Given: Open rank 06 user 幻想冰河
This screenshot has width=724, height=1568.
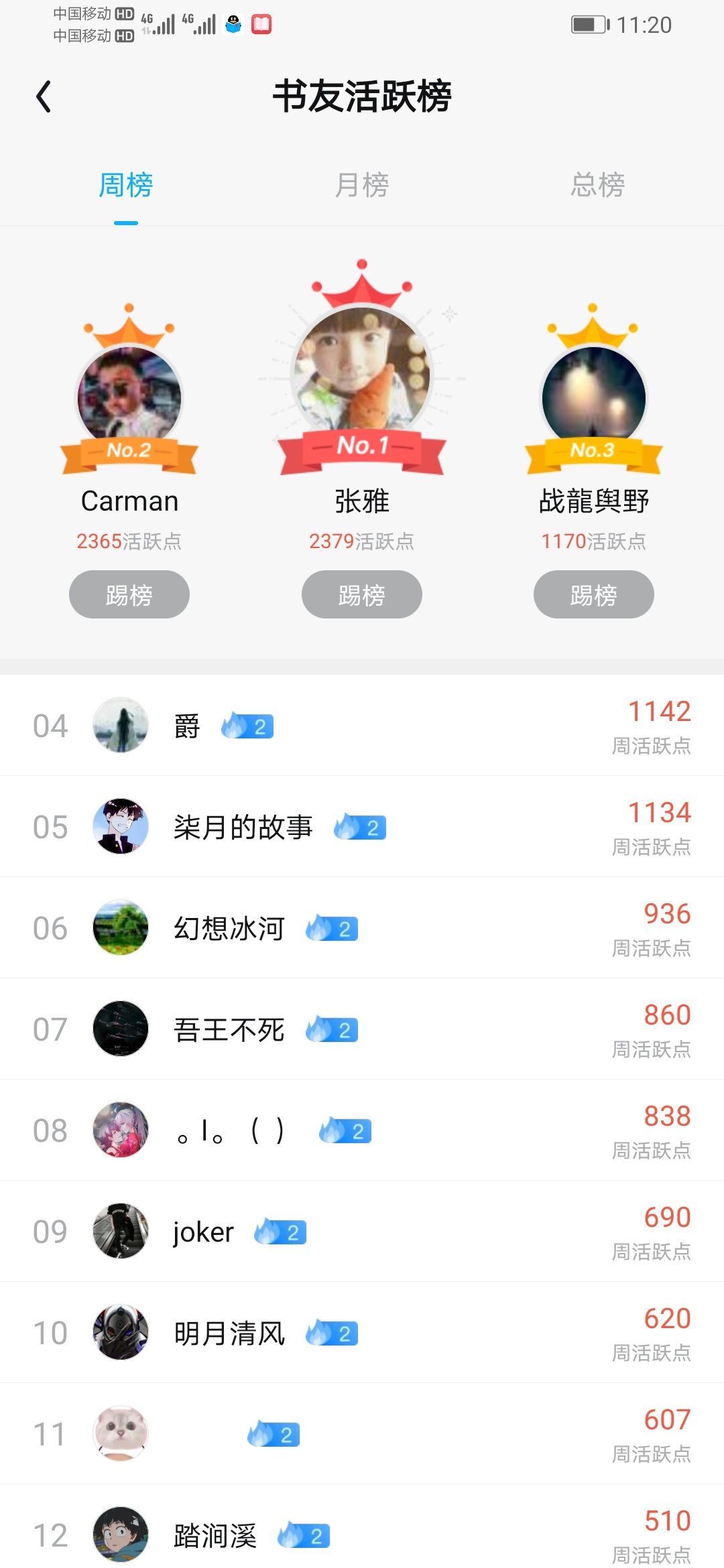Looking at the screenshot, I should pos(362,928).
